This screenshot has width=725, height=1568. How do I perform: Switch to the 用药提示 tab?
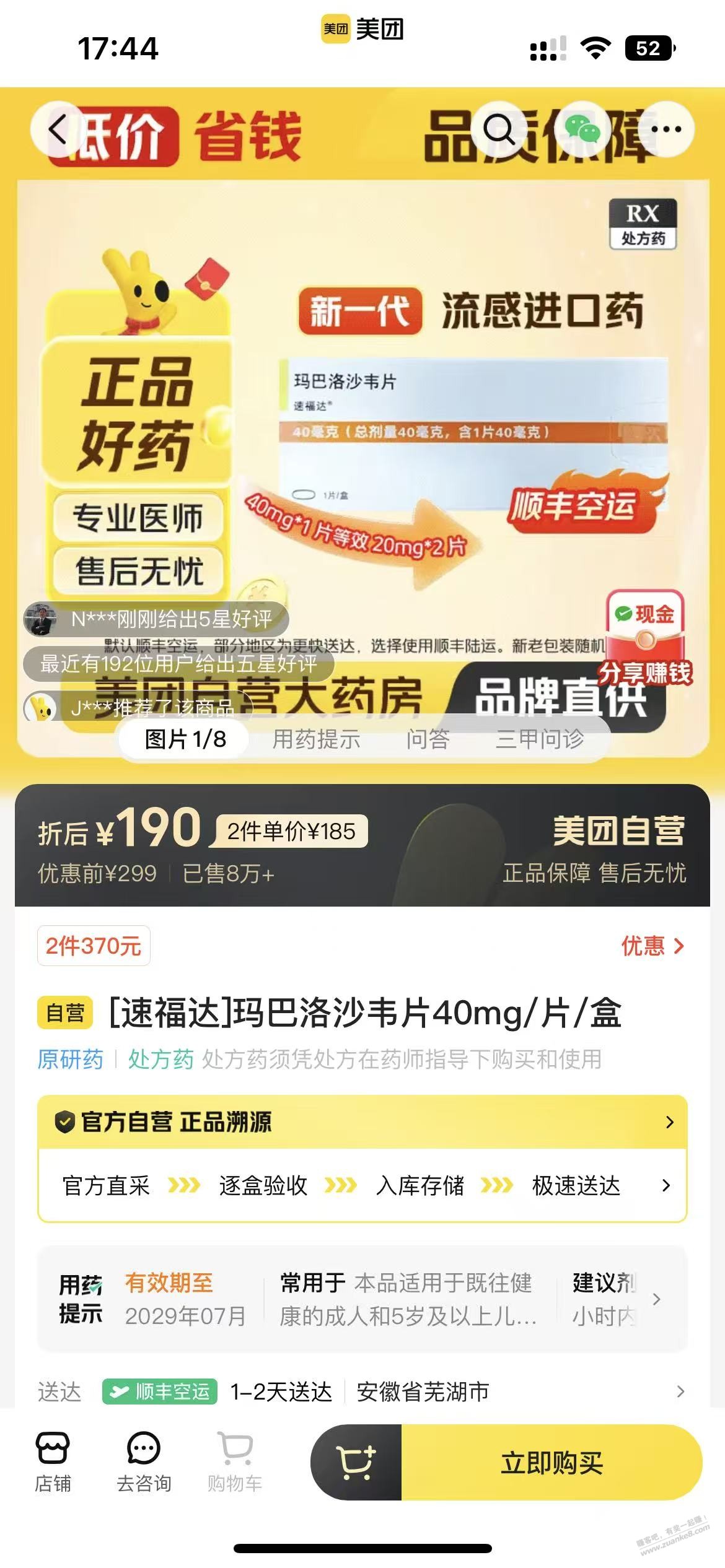pos(316,739)
